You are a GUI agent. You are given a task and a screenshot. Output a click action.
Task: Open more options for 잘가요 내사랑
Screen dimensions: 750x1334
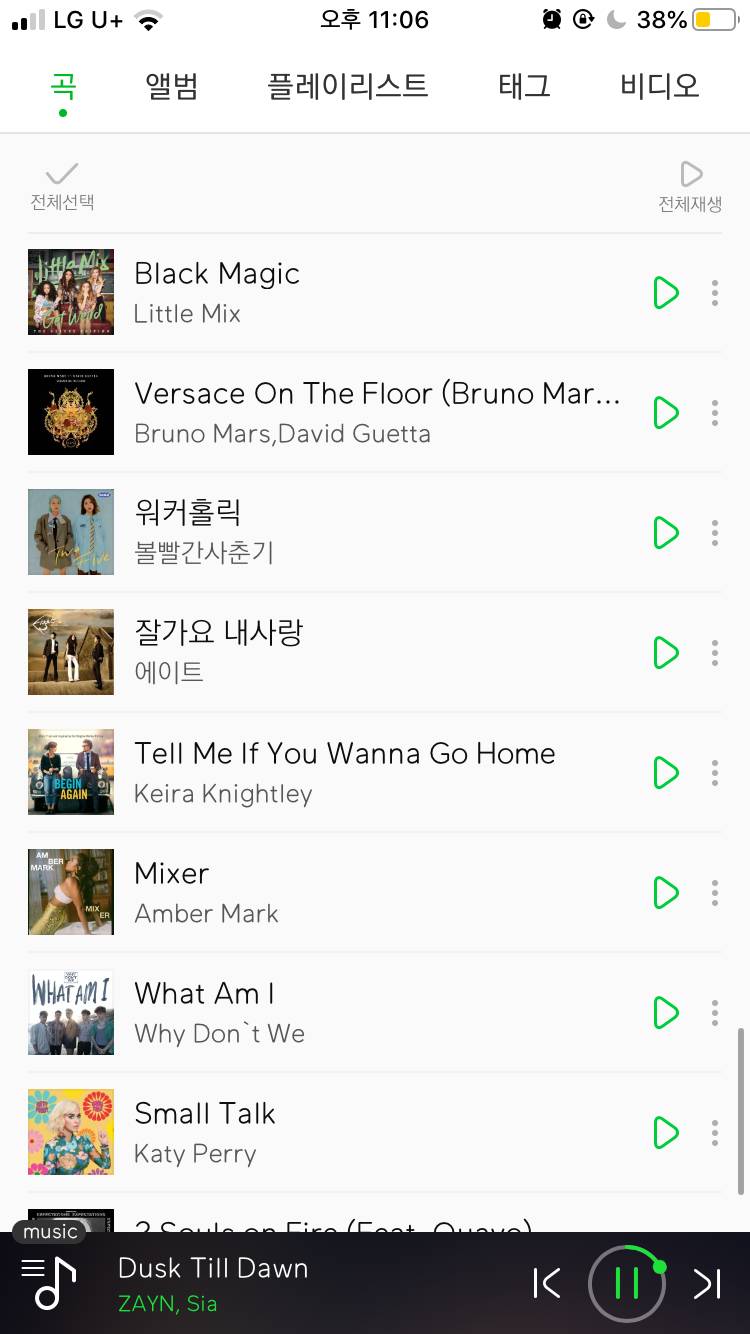point(714,653)
